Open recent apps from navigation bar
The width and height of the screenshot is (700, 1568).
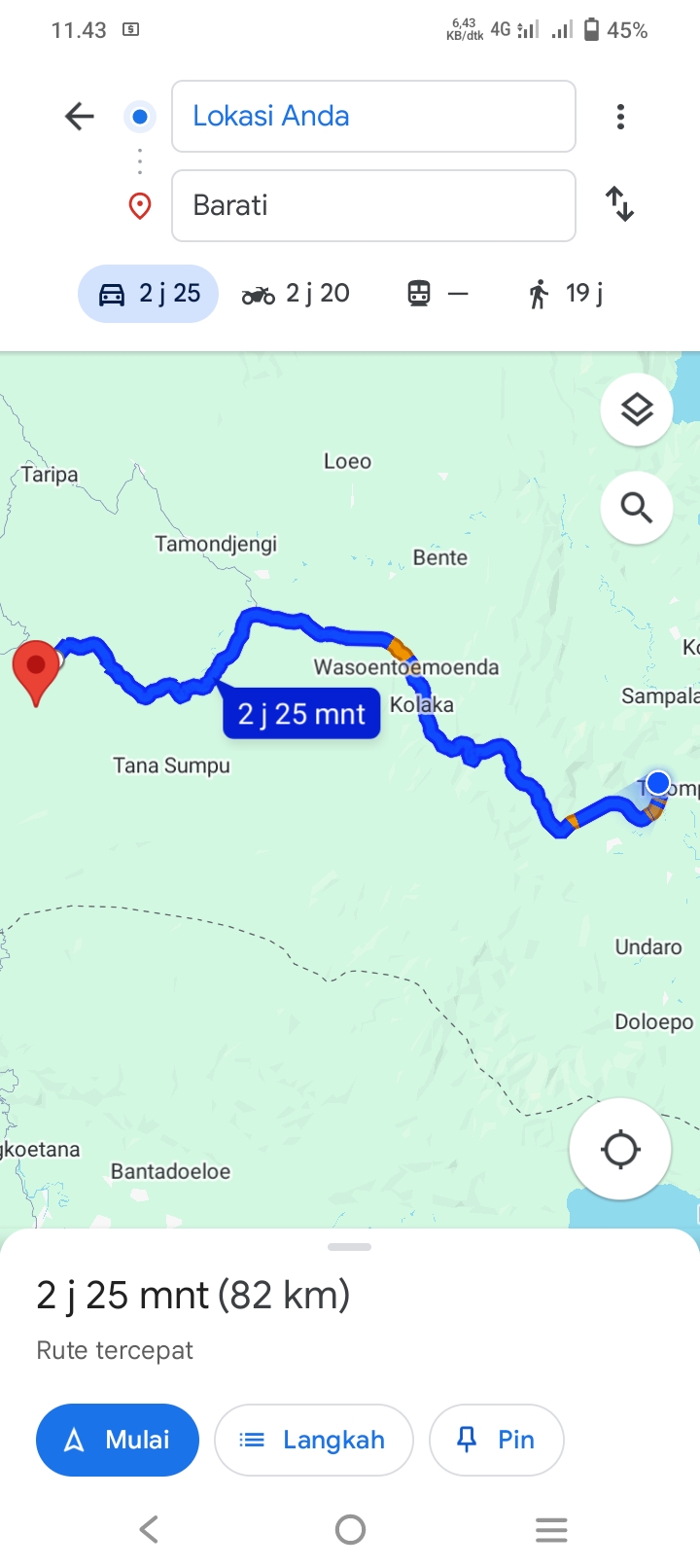click(x=551, y=1530)
